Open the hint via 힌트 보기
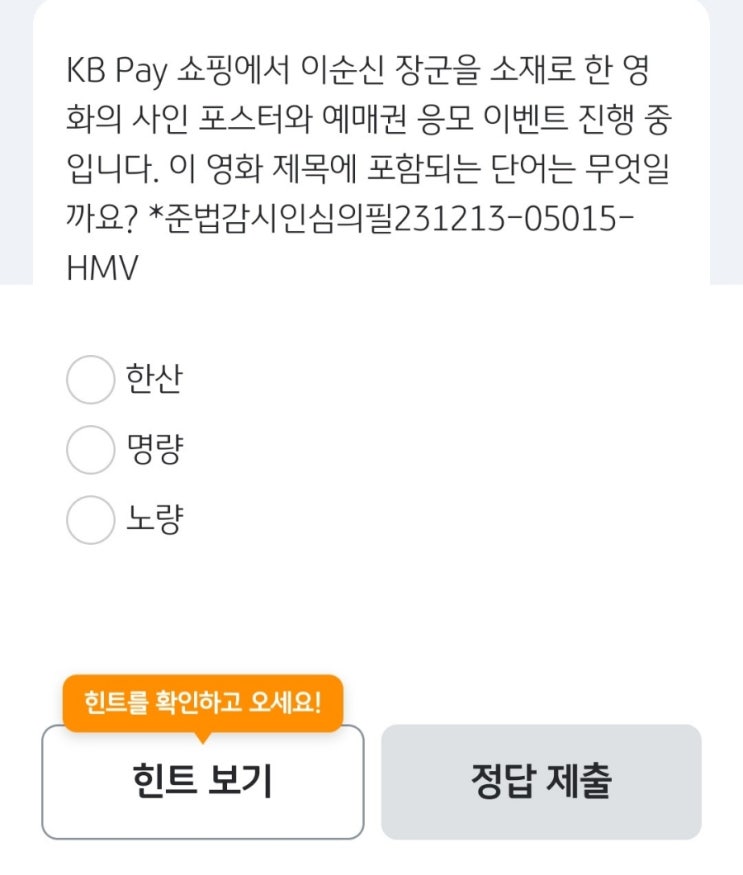Viewport: 743px width, 875px height. click(203, 784)
